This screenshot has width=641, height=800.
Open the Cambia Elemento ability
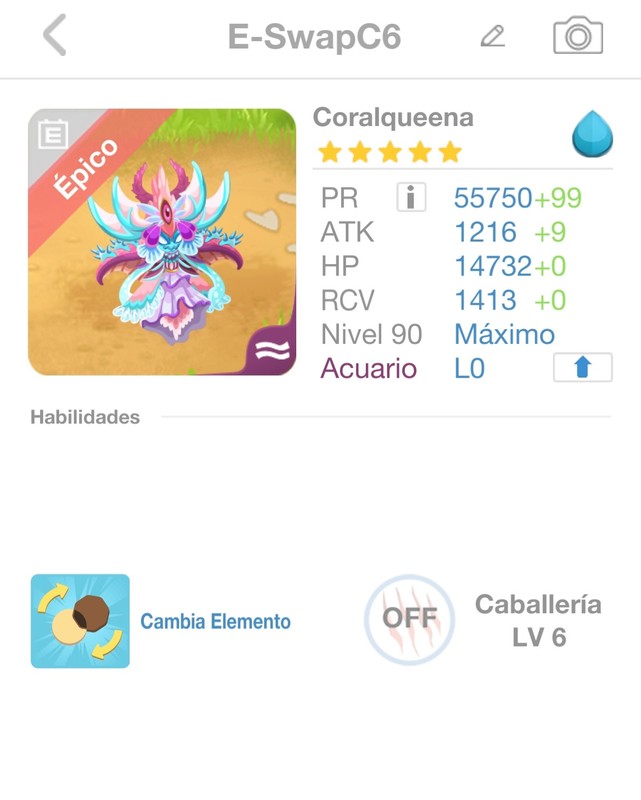tap(80, 621)
